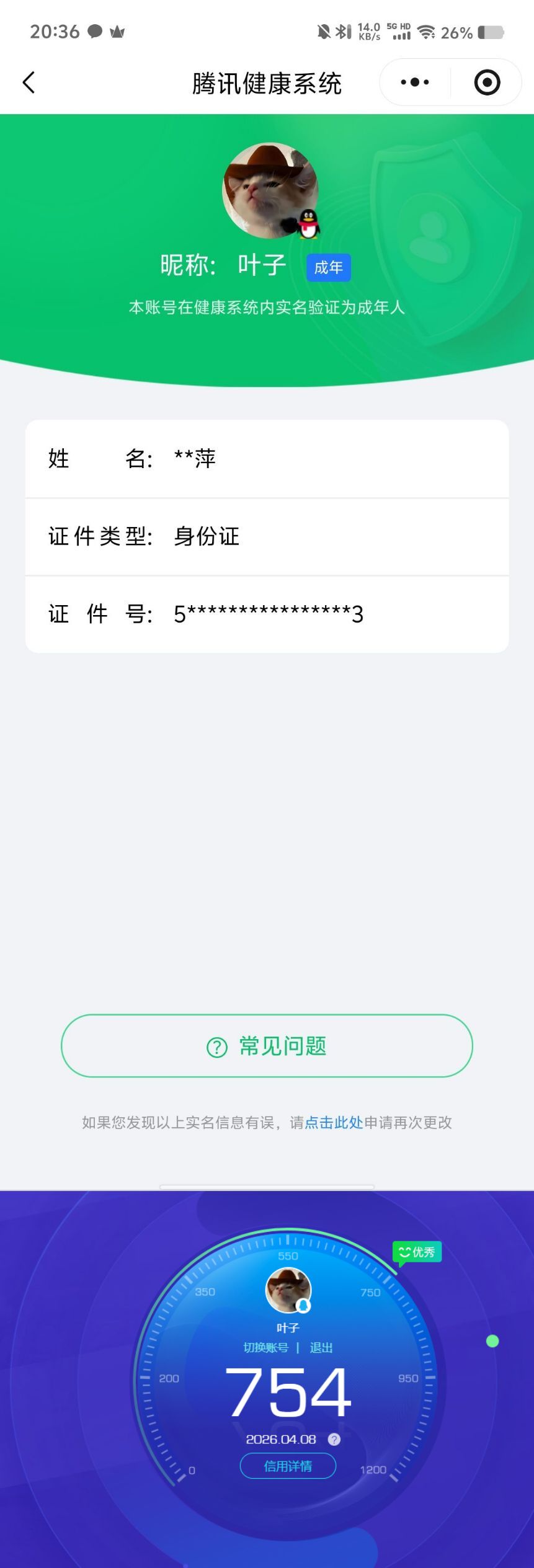
Task: Open the 常见问题 FAQ button
Action: tap(267, 1045)
